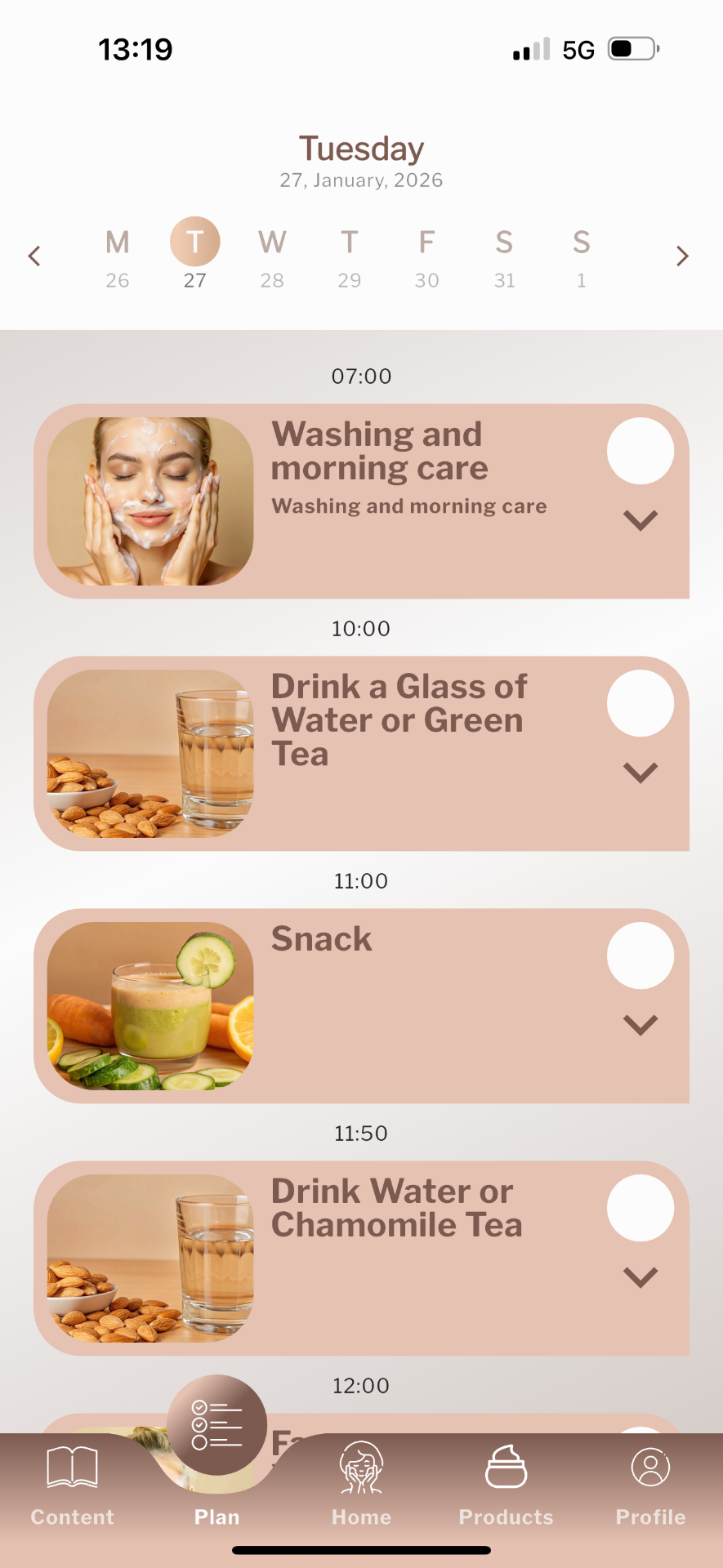723x1568 pixels.
Task: Expand details of 'Washing and morning care'
Action: point(640,520)
